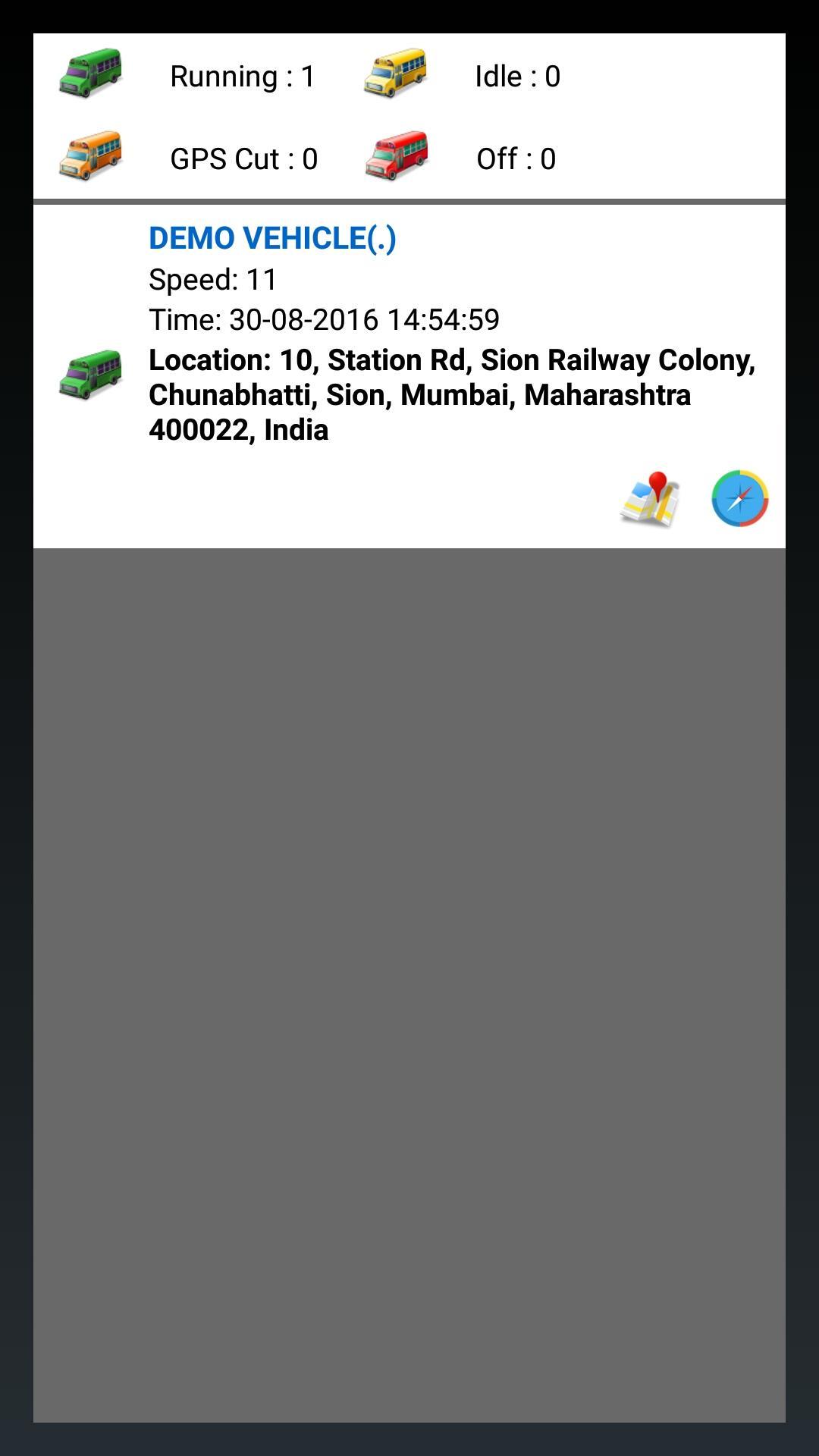Open compass navigation for DEMO VEHICLE
Screen dimensions: 819x1456
click(x=739, y=498)
